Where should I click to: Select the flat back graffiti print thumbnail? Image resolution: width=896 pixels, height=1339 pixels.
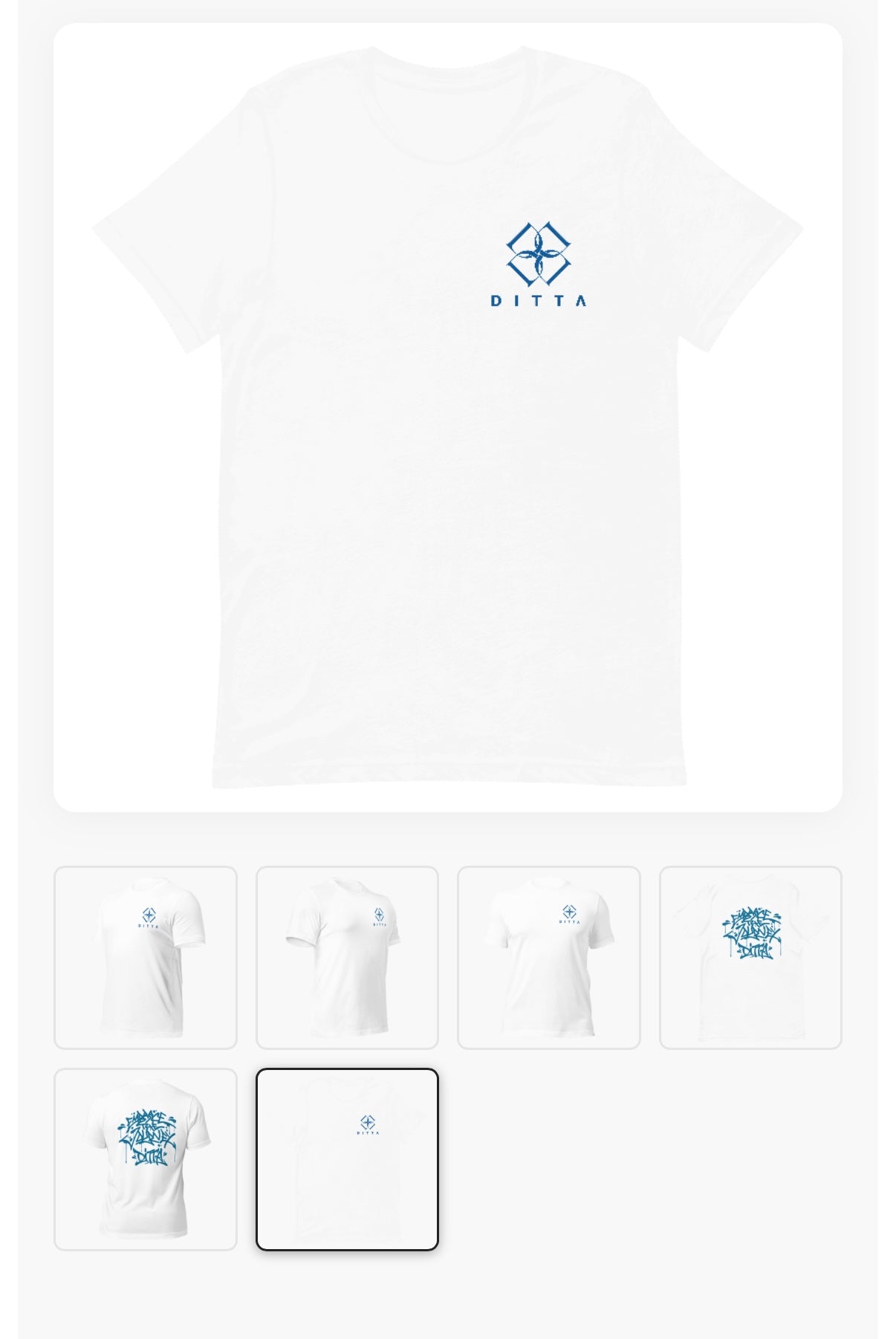[750, 957]
